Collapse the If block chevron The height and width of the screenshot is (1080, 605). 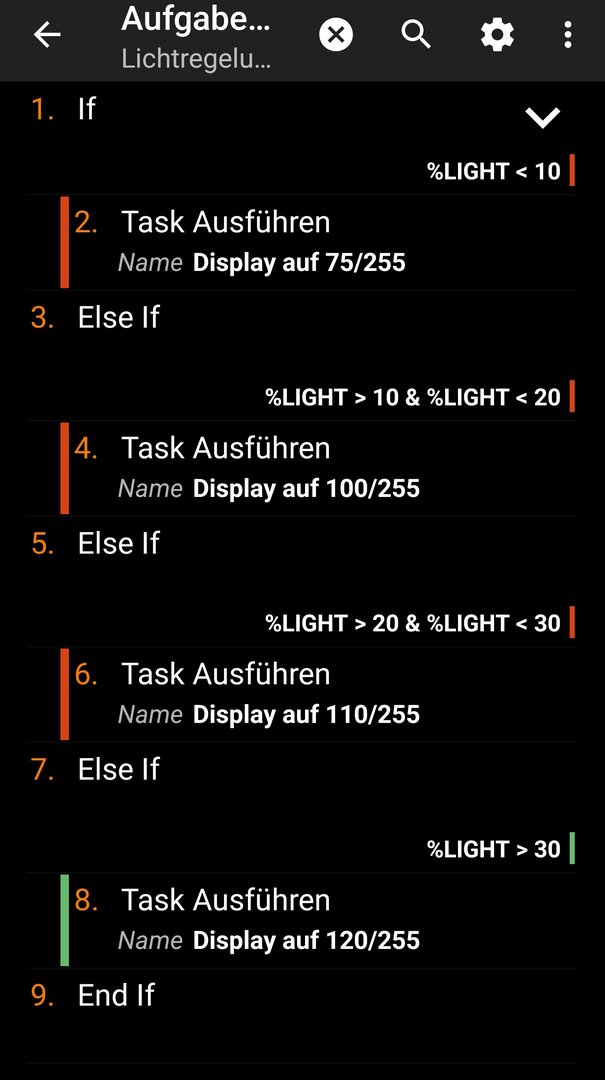[543, 118]
